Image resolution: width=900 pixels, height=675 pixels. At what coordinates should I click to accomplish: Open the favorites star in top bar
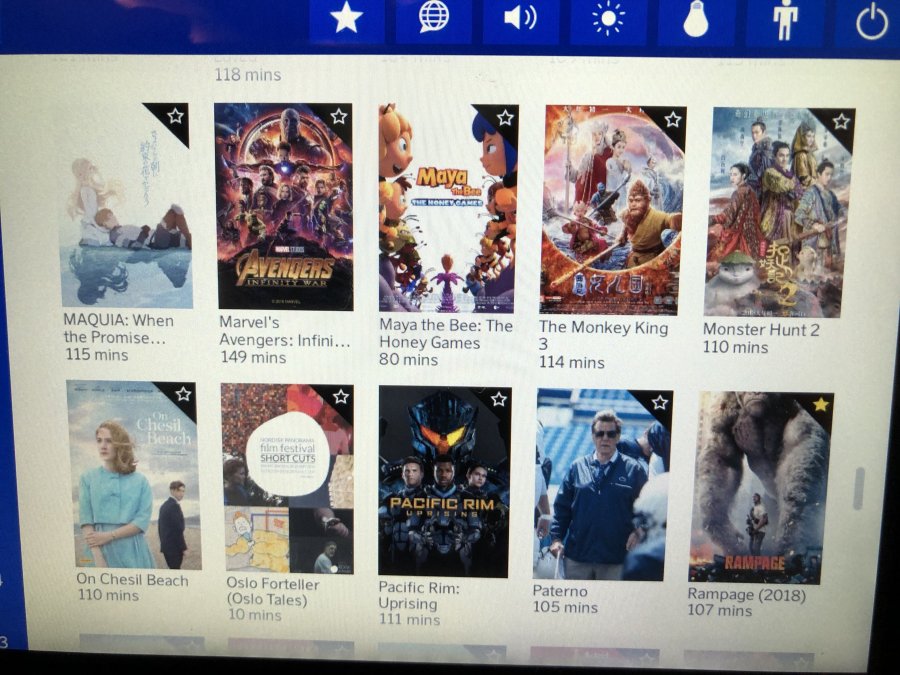[346, 20]
